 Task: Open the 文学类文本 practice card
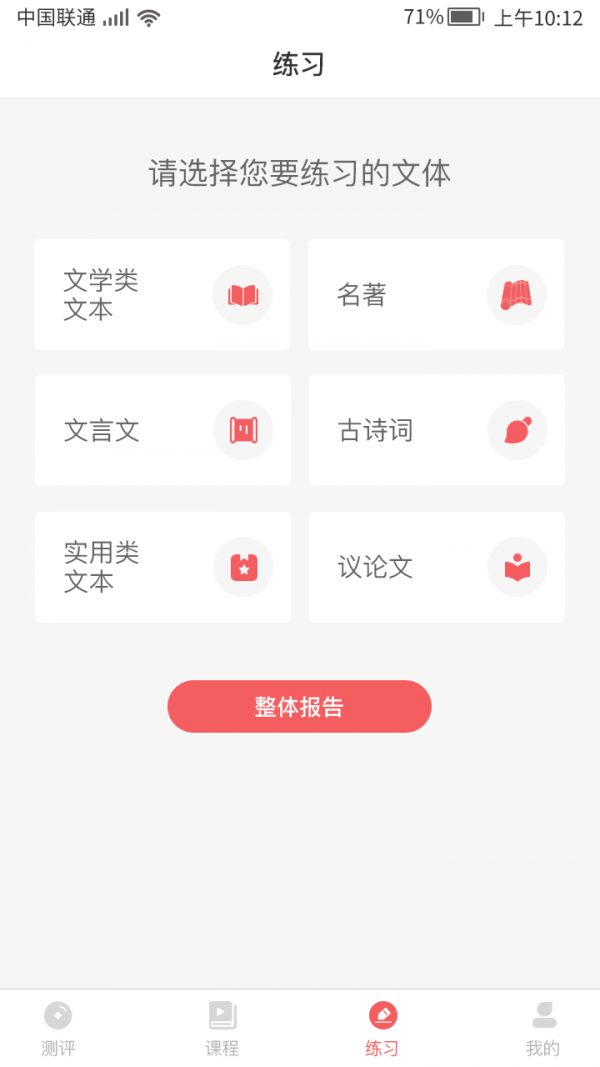pos(162,295)
